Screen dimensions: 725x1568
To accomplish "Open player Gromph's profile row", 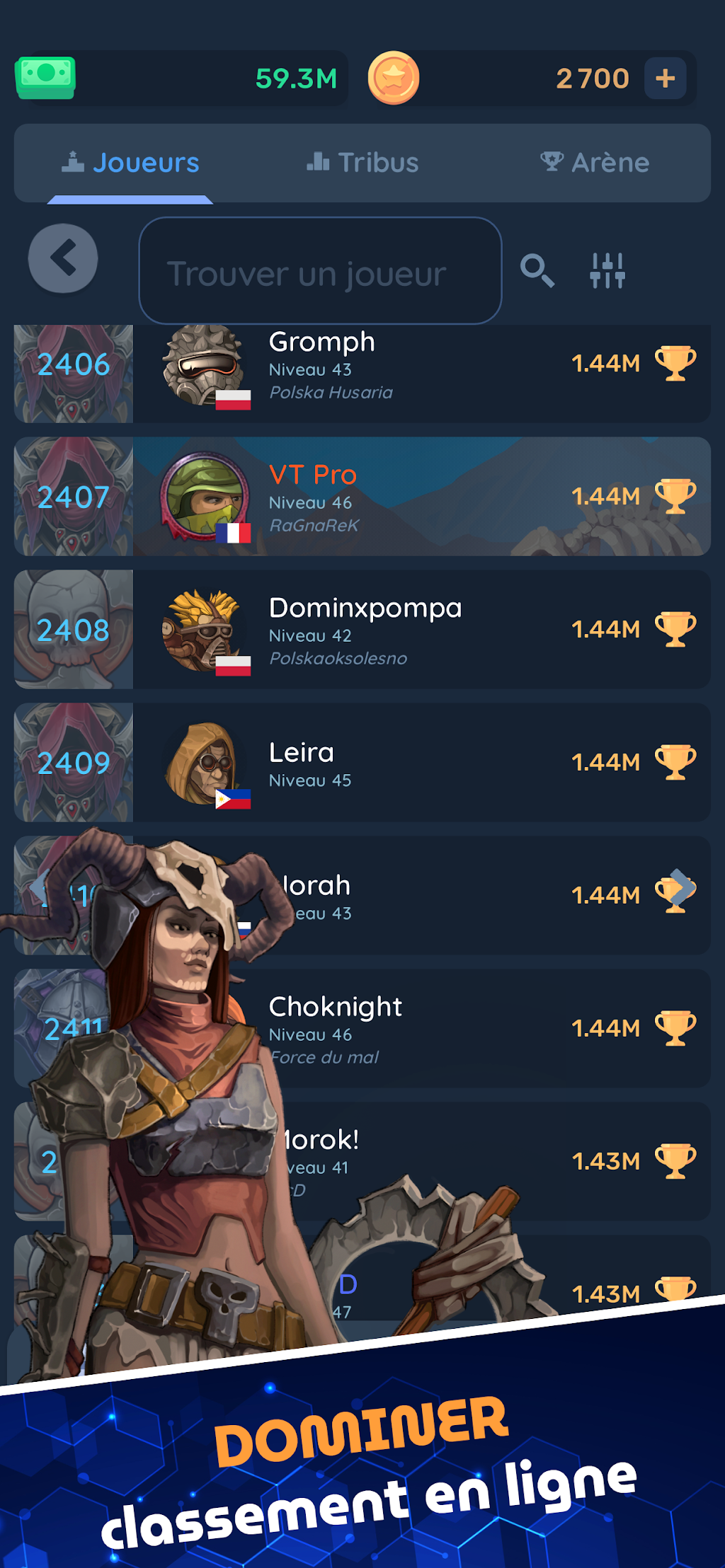I will tap(362, 374).
